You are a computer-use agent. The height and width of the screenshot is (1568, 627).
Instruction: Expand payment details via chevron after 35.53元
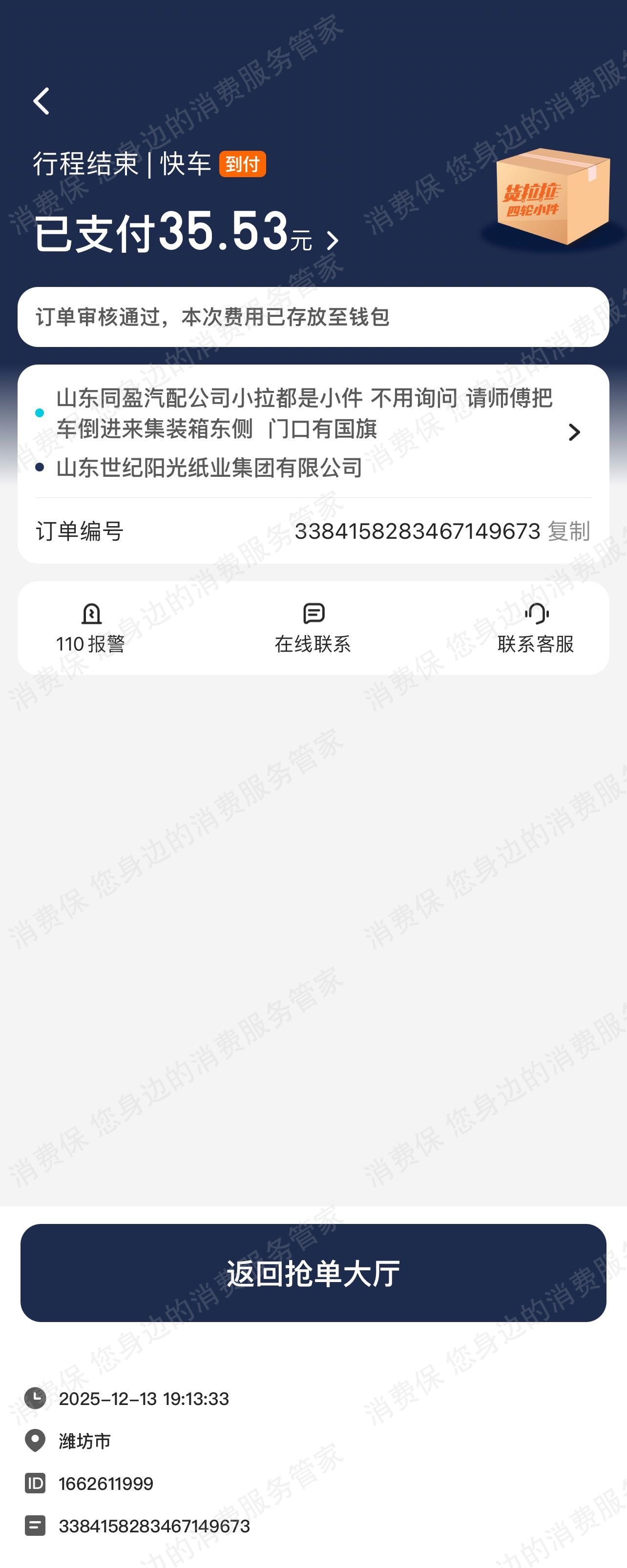click(332, 241)
